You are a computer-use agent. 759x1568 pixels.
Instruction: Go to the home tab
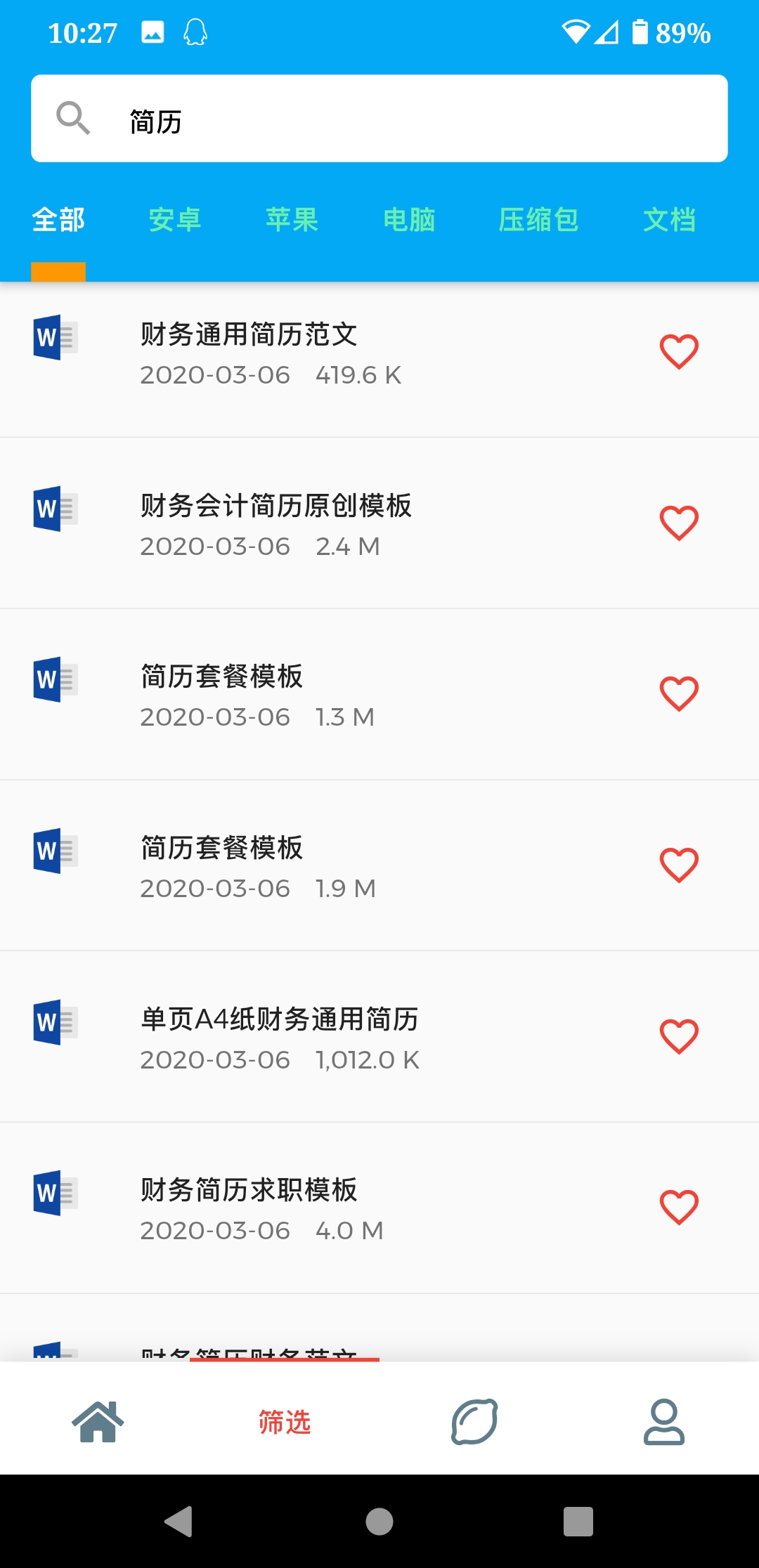[x=98, y=1421]
